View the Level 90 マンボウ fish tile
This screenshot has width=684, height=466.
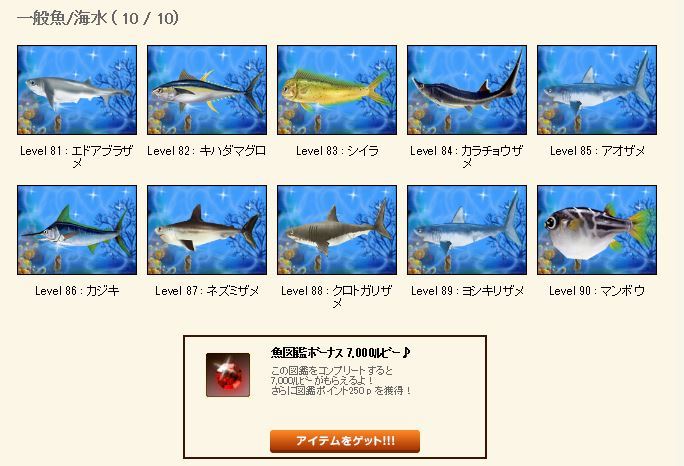[x=597, y=230]
